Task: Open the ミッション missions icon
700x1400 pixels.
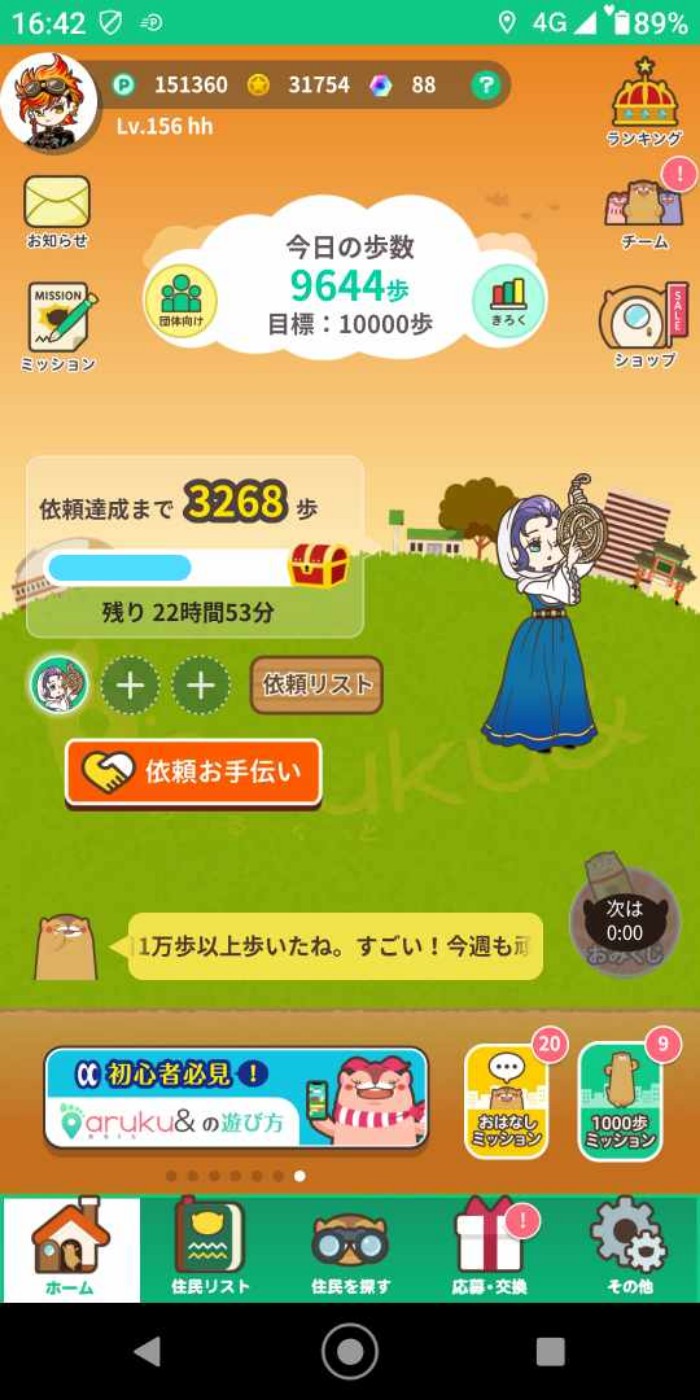Action: click(59, 325)
